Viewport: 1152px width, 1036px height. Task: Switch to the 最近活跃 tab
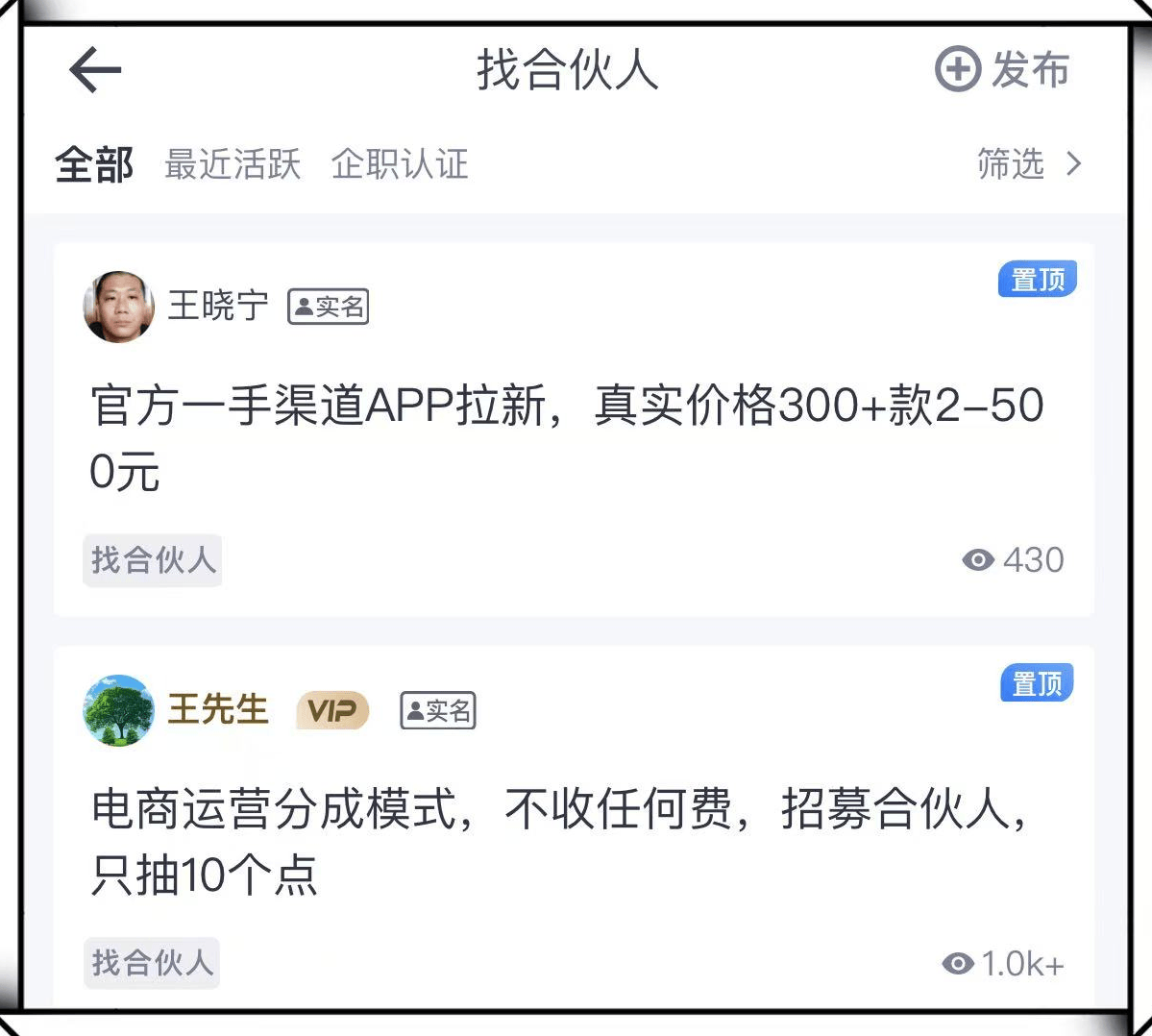(x=233, y=164)
